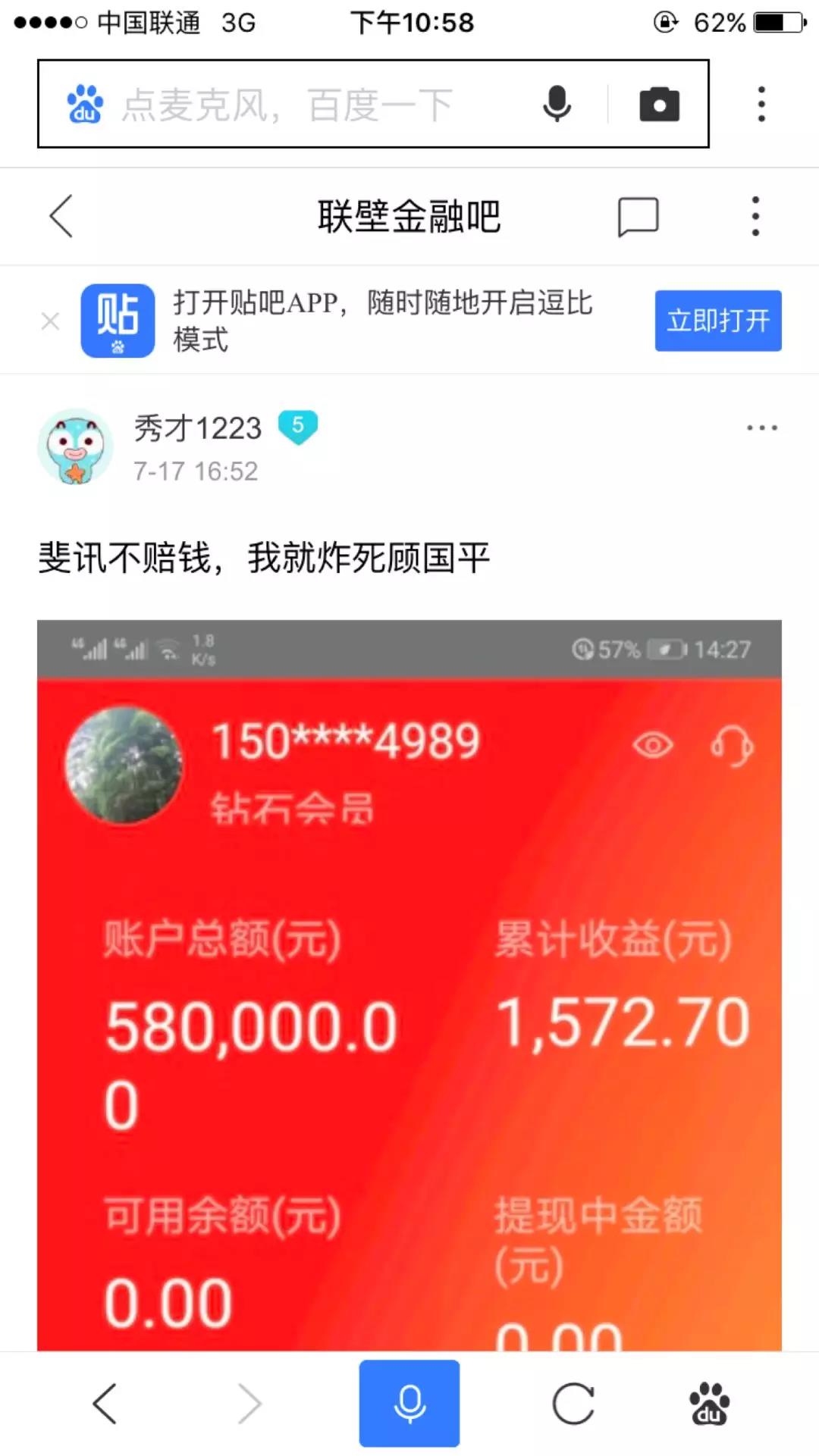The width and height of the screenshot is (819, 1456).
Task: View the posted account screenshot image
Action: click(x=409, y=985)
